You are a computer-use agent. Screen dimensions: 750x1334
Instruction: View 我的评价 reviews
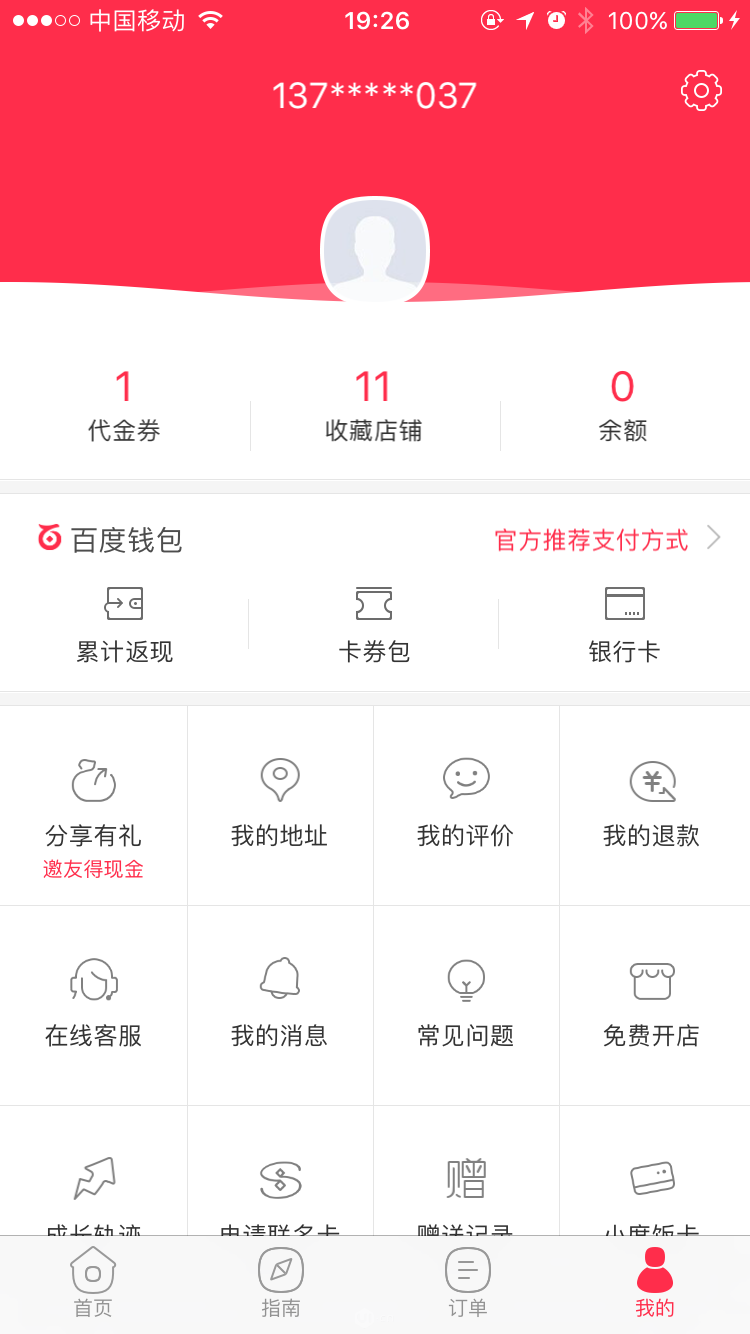click(x=466, y=806)
